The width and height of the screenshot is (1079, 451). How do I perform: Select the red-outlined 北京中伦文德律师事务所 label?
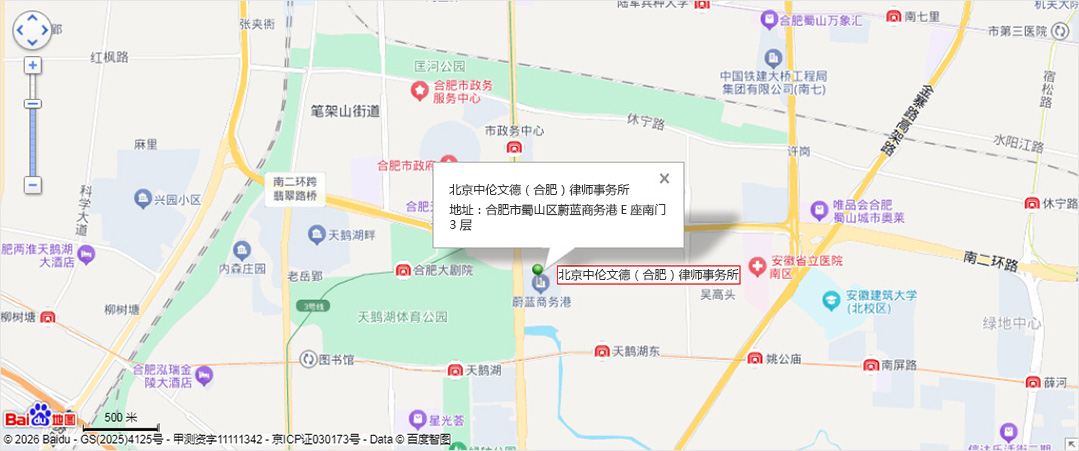648,274
